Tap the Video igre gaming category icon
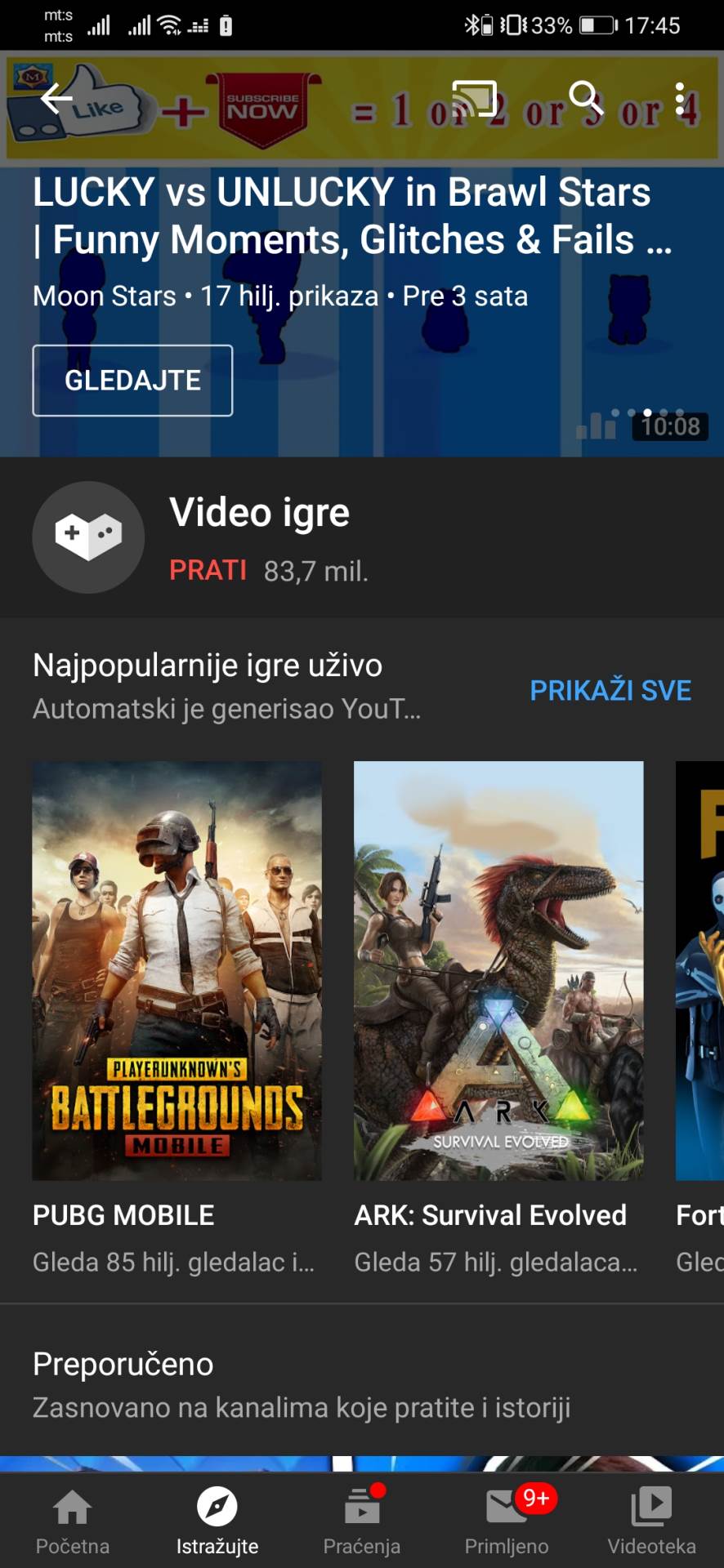The height and width of the screenshot is (1568, 724). click(88, 537)
